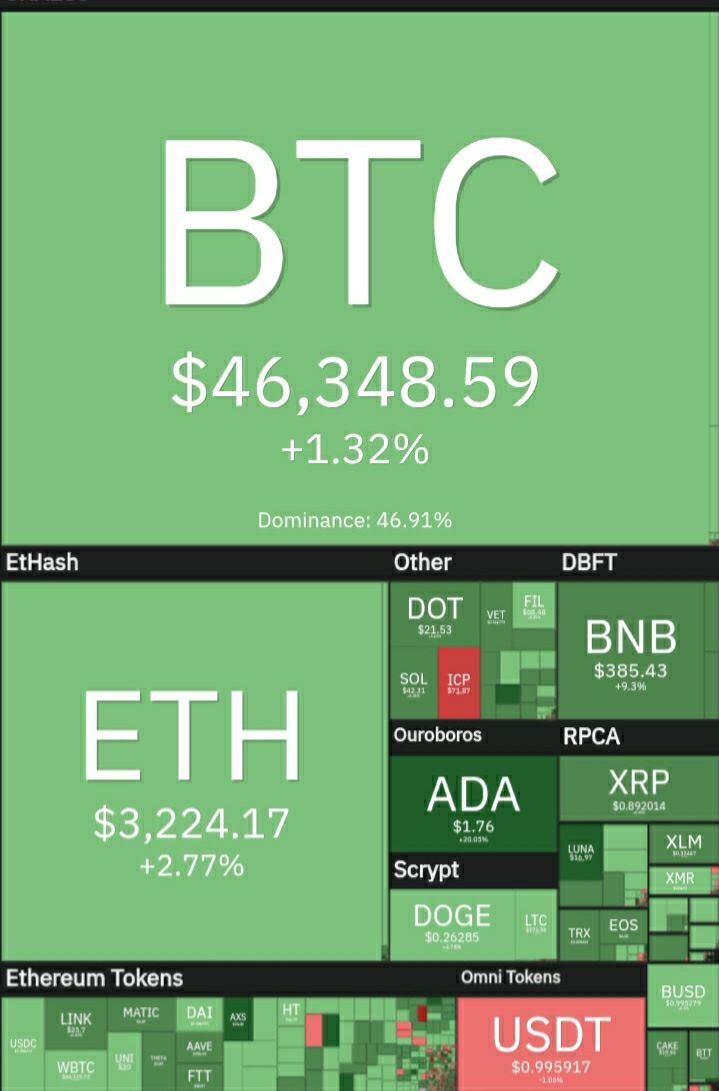This screenshot has height=1091, width=719.
Task: Tap the red ICP tile
Action: [x=459, y=683]
